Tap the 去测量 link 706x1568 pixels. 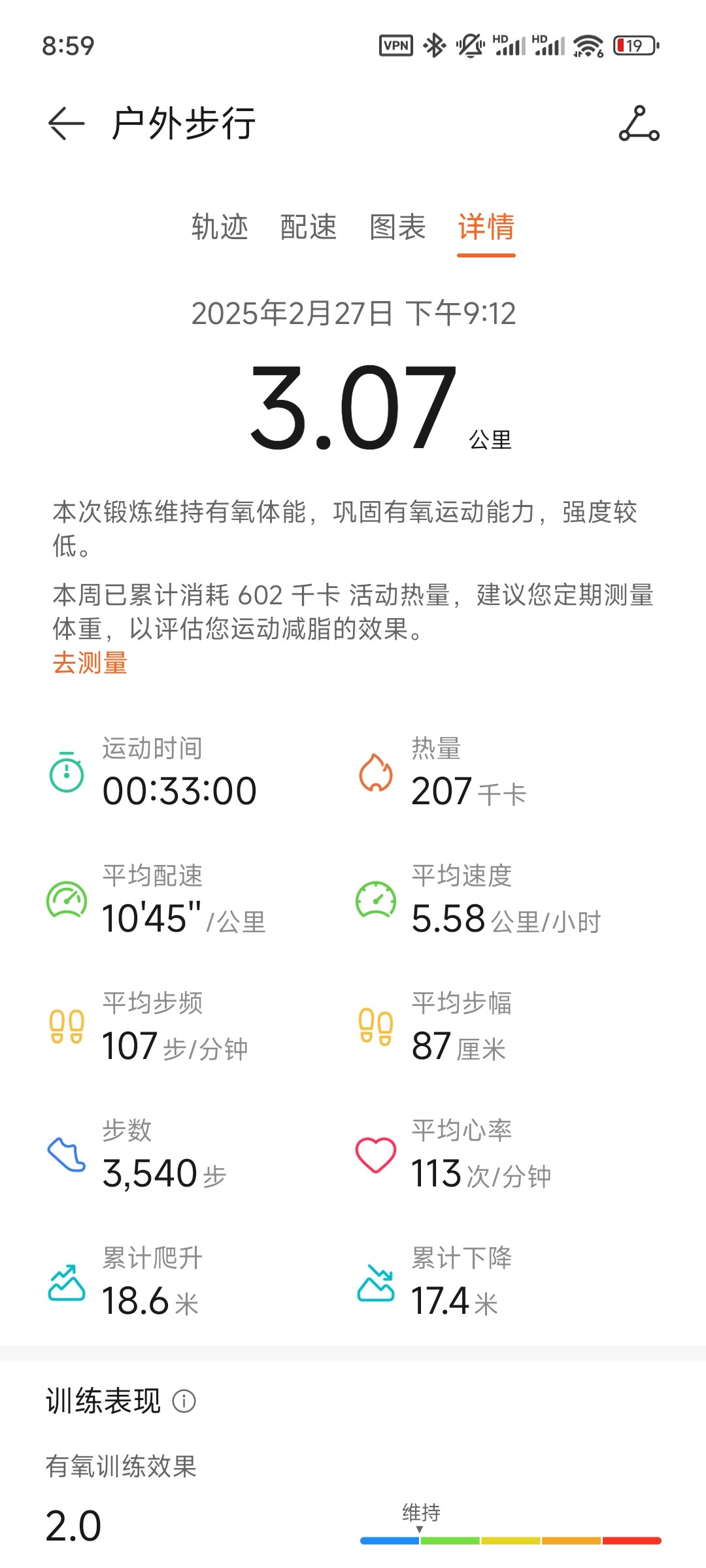(90, 663)
